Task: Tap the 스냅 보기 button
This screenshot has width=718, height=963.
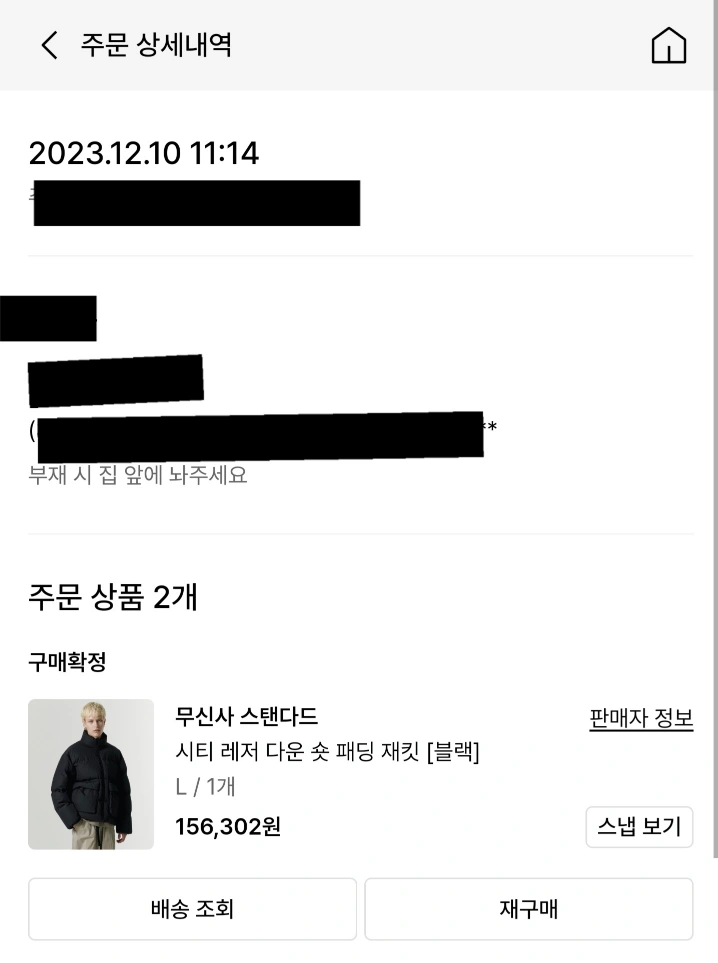Action: (638, 827)
